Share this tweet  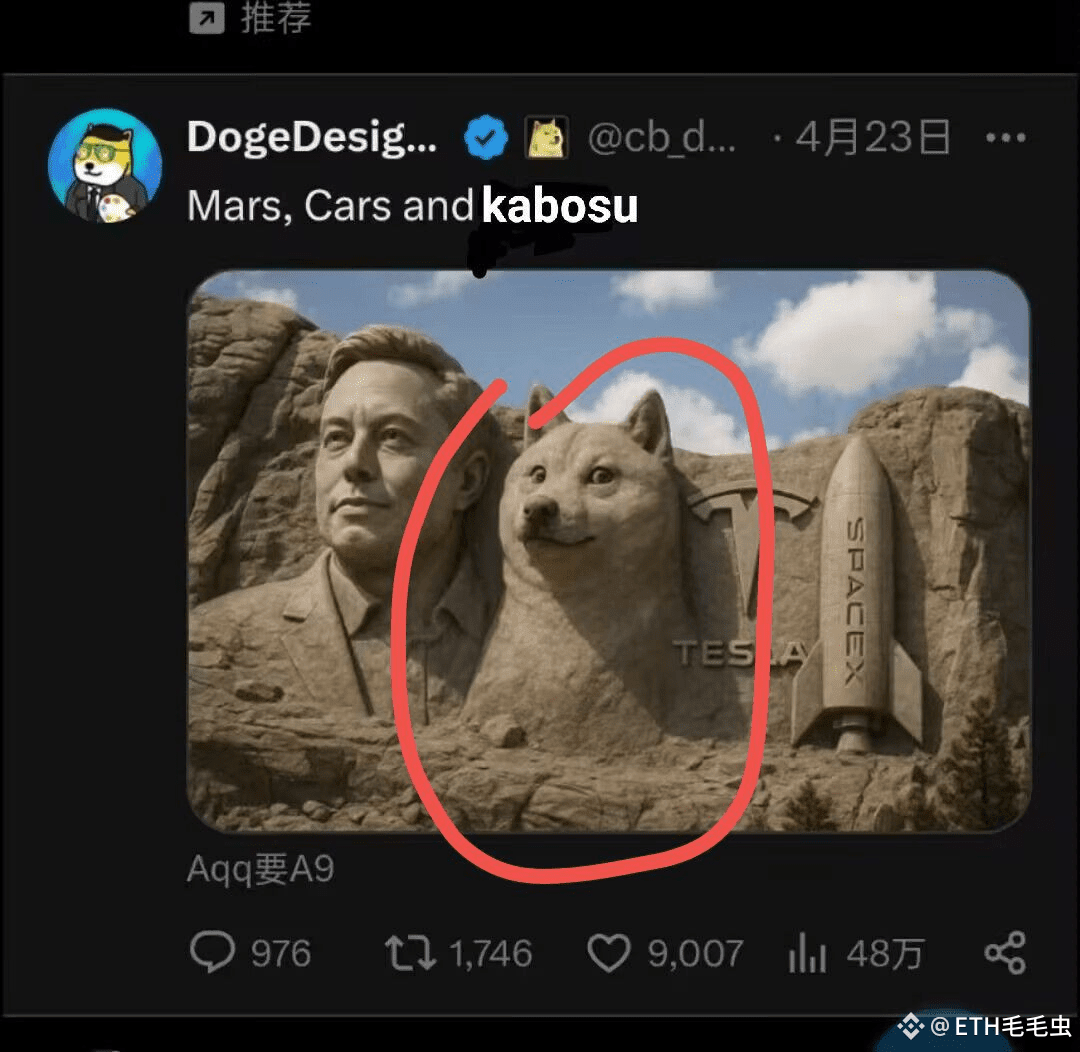click(1005, 952)
